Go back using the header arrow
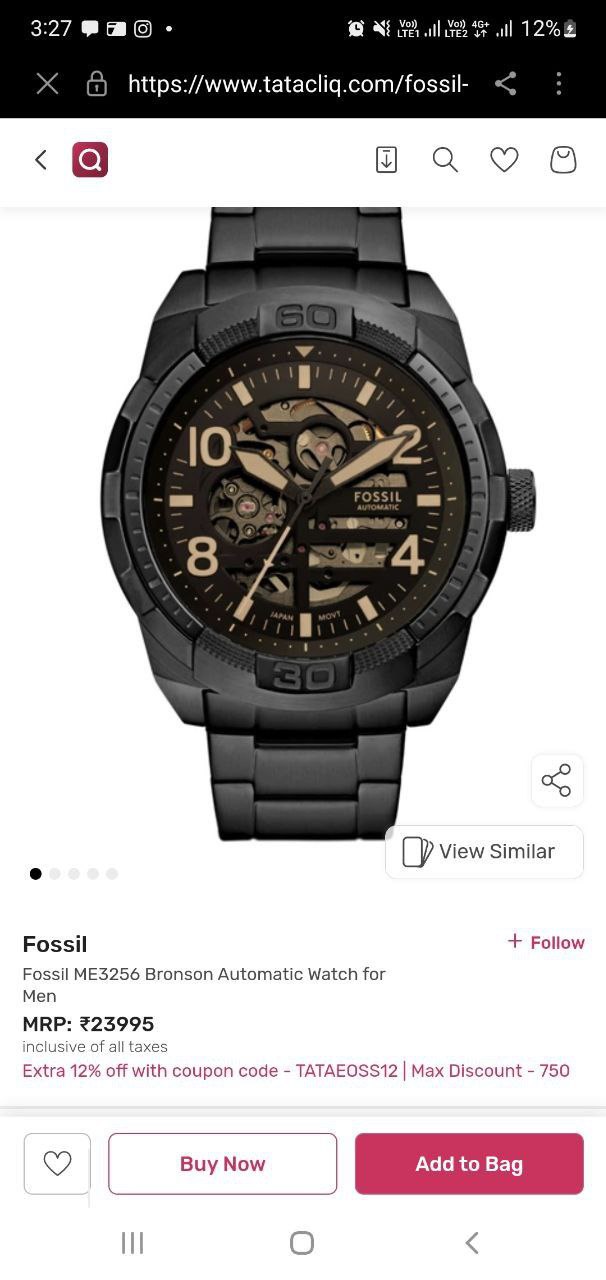606x1280 pixels. (x=41, y=160)
